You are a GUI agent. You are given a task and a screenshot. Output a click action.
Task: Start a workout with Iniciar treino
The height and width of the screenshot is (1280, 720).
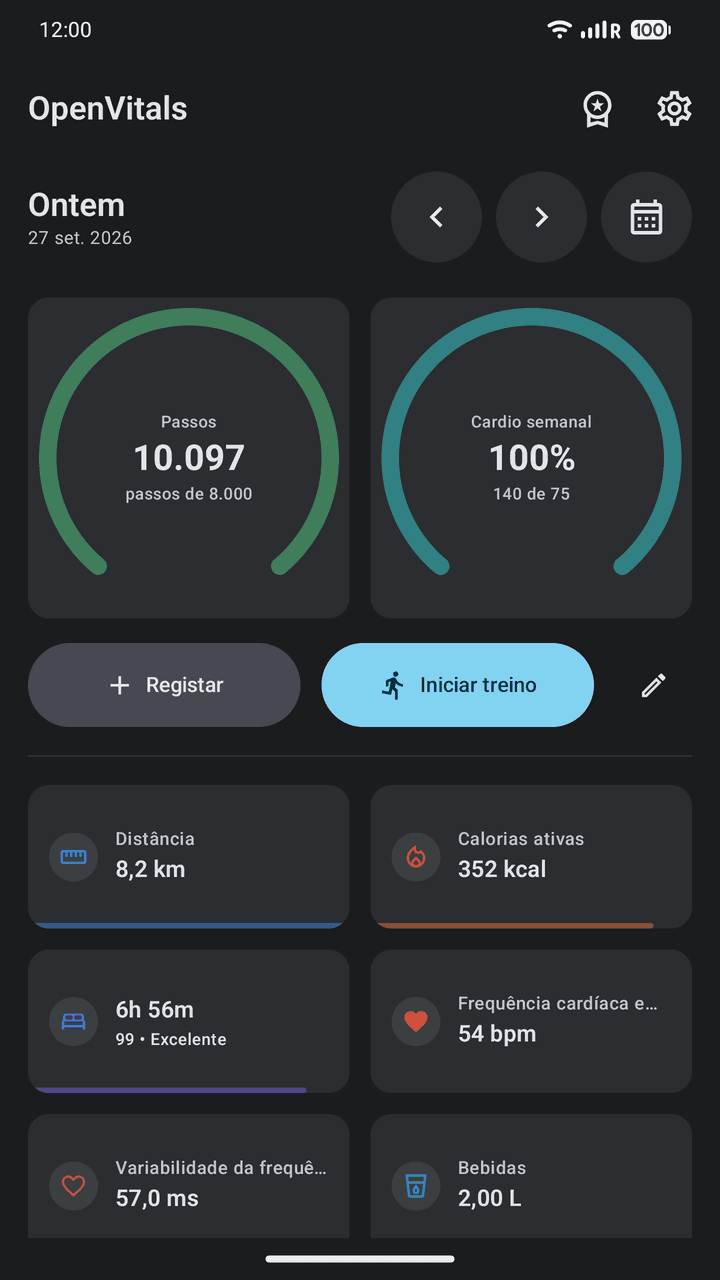click(457, 685)
